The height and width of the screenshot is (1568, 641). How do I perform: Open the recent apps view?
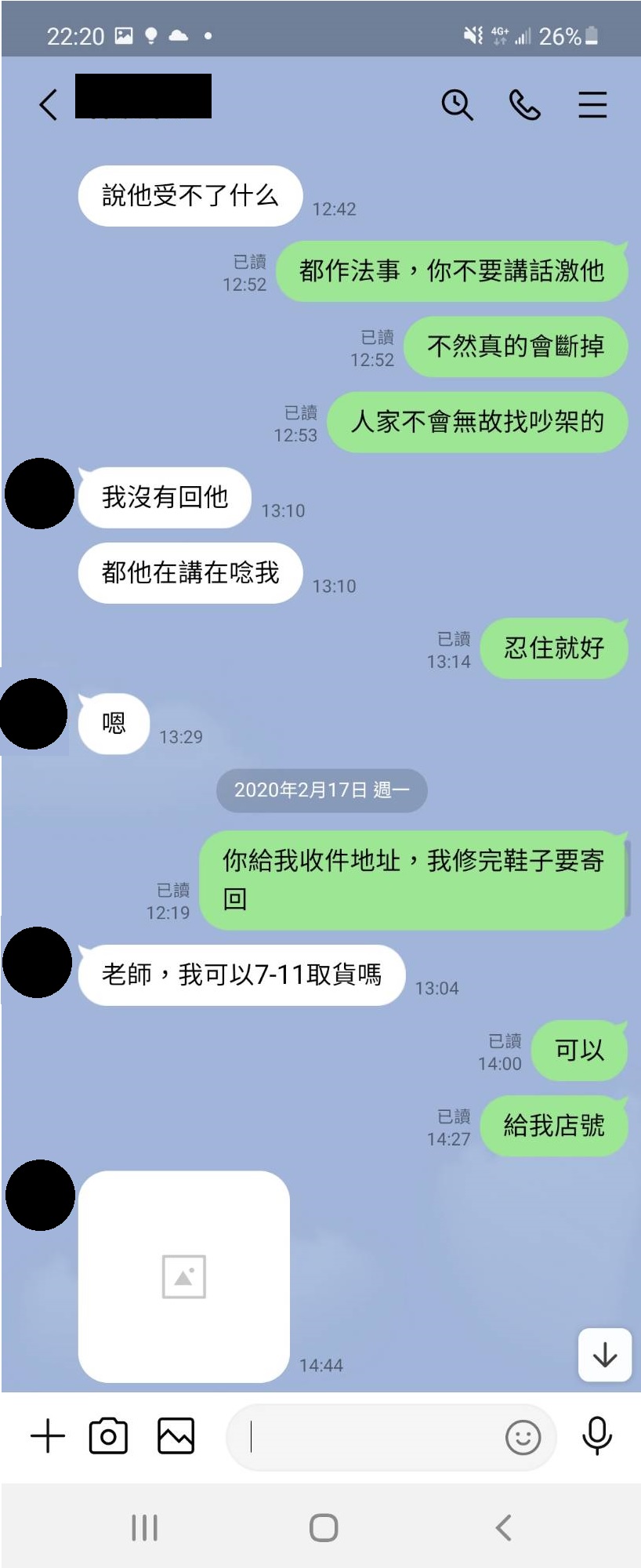(144, 1527)
